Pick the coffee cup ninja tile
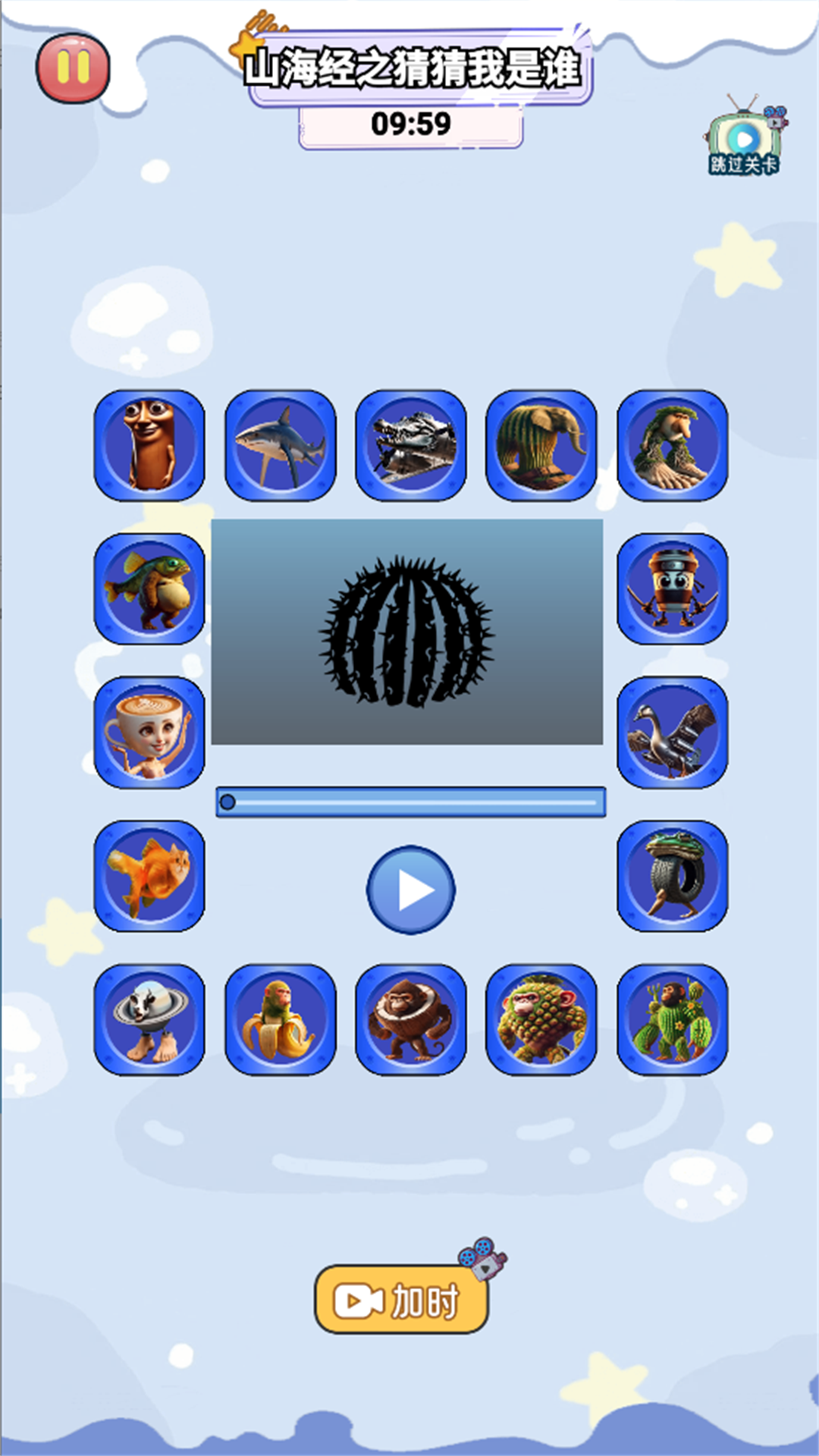Screen dimensions: 819x1456 pos(672,588)
